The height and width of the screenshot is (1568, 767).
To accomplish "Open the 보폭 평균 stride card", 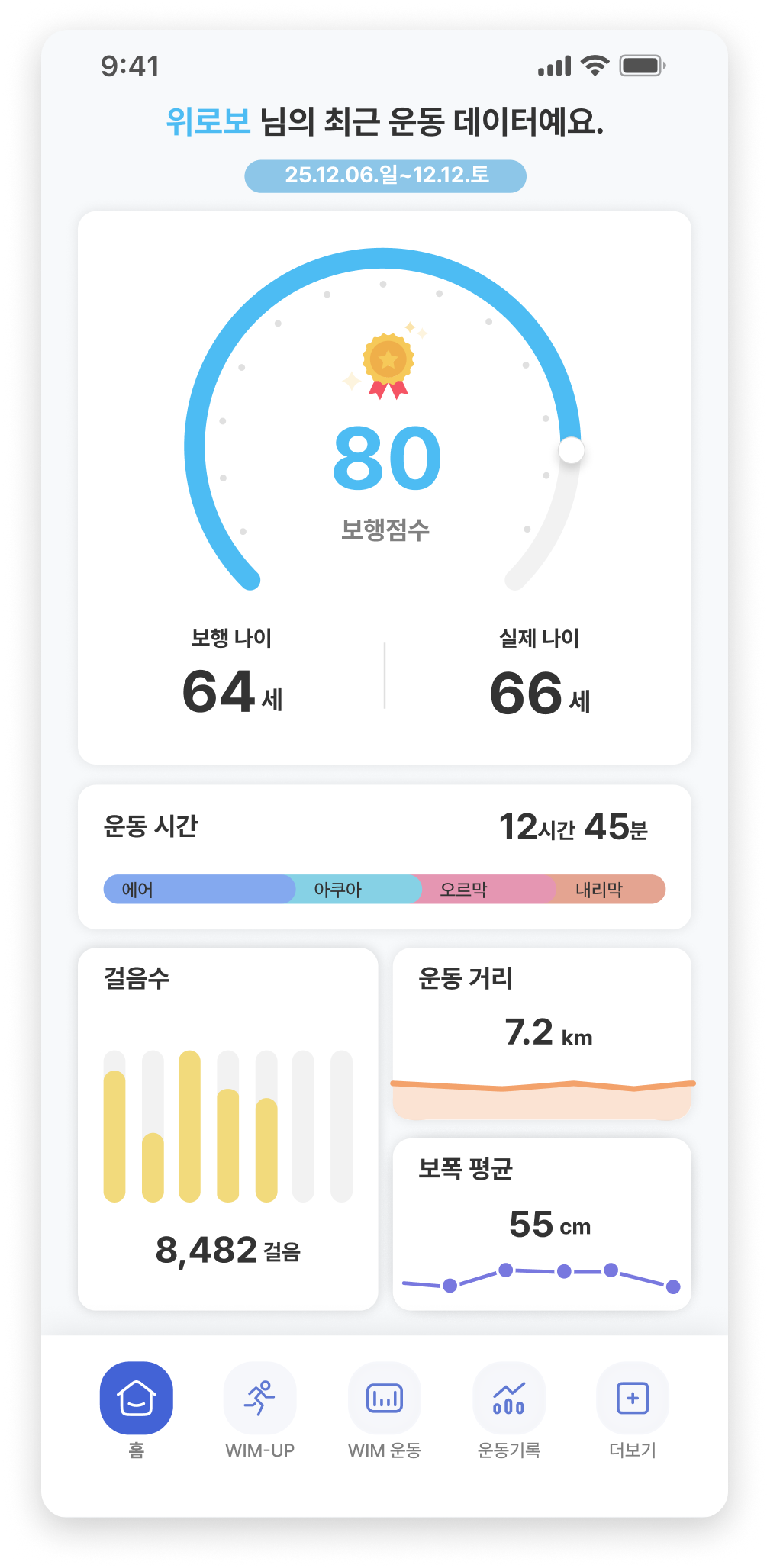I will [x=542, y=1224].
